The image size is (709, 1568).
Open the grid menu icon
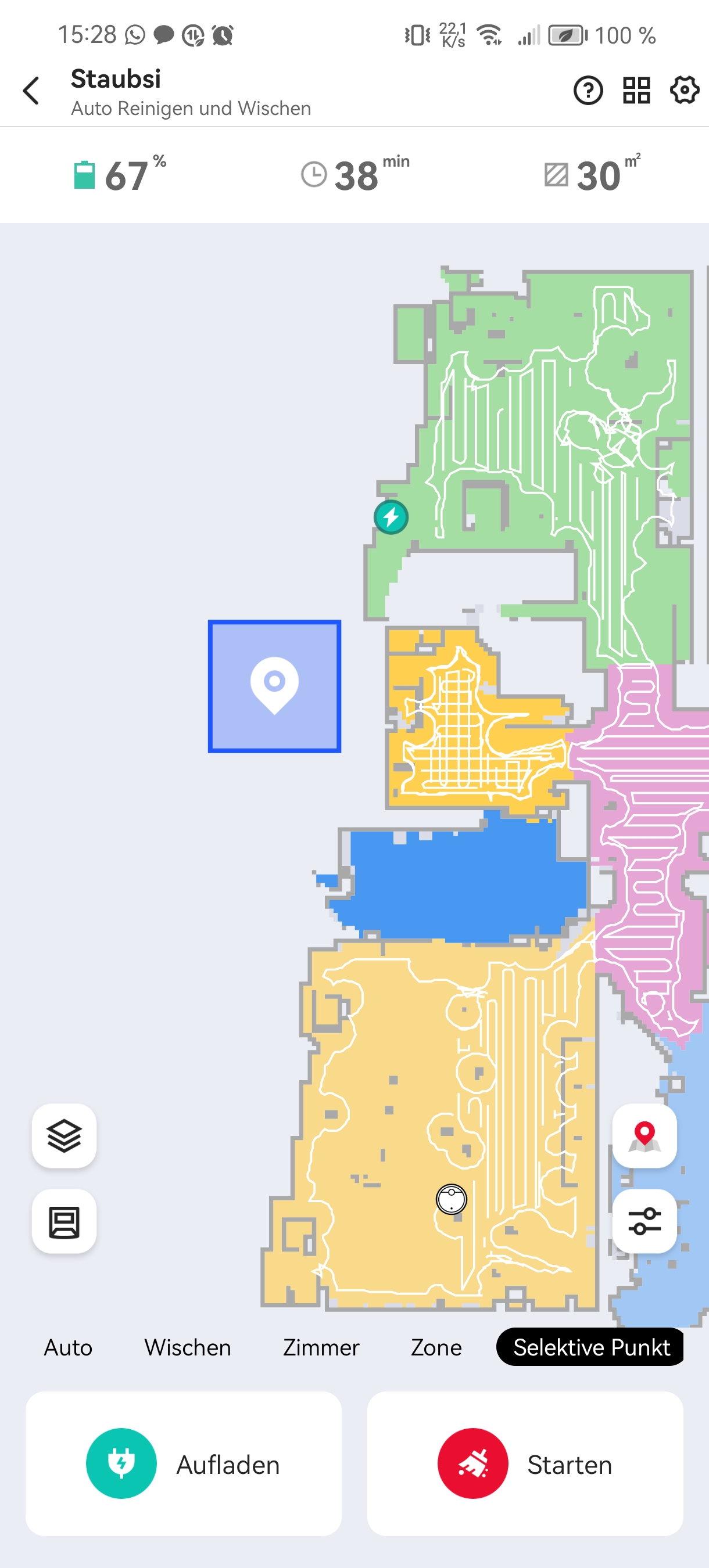(636, 91)
